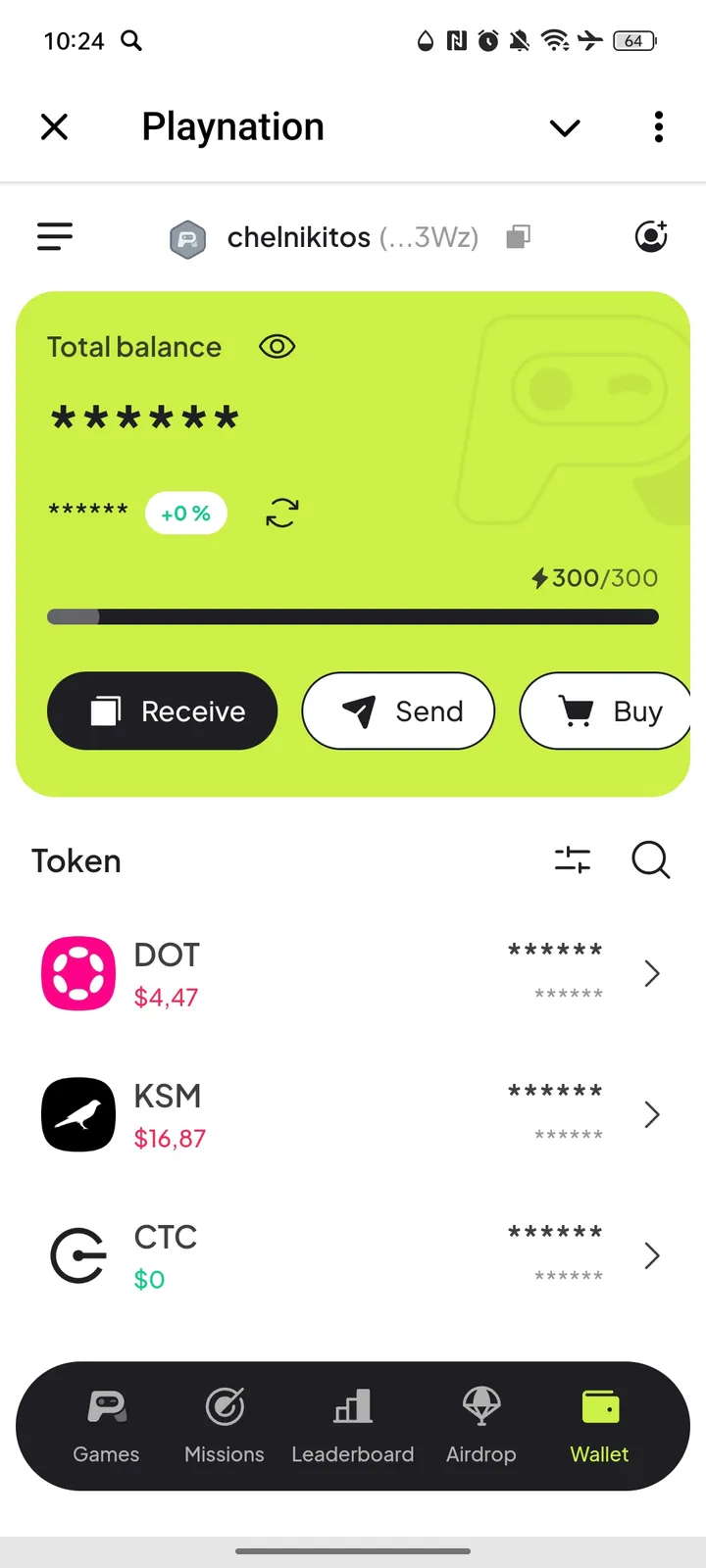
Task: Open the hamburger menu
Action: click(54, 236)
